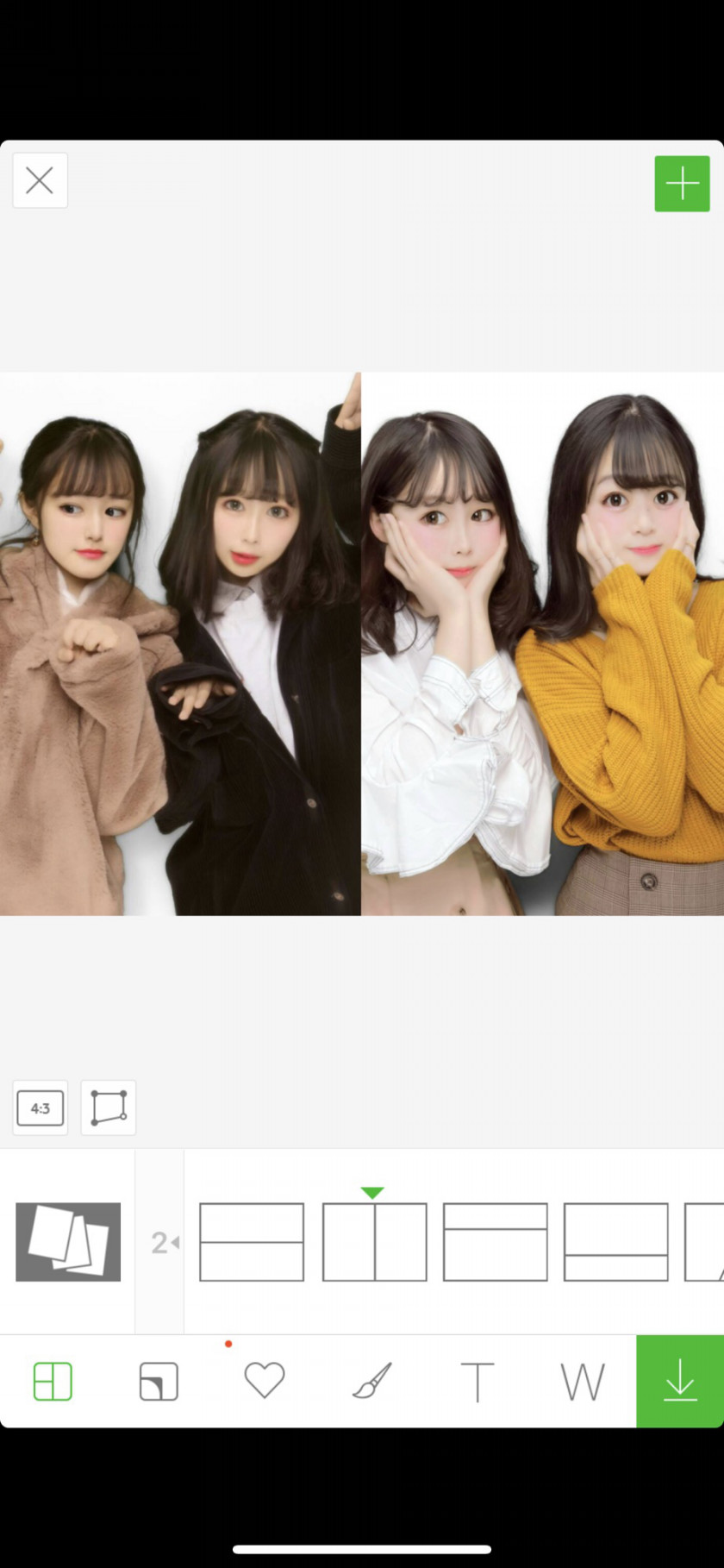Switch to freestyle scattered photo collage
724x1568 pixels.
coord(68,1241)
